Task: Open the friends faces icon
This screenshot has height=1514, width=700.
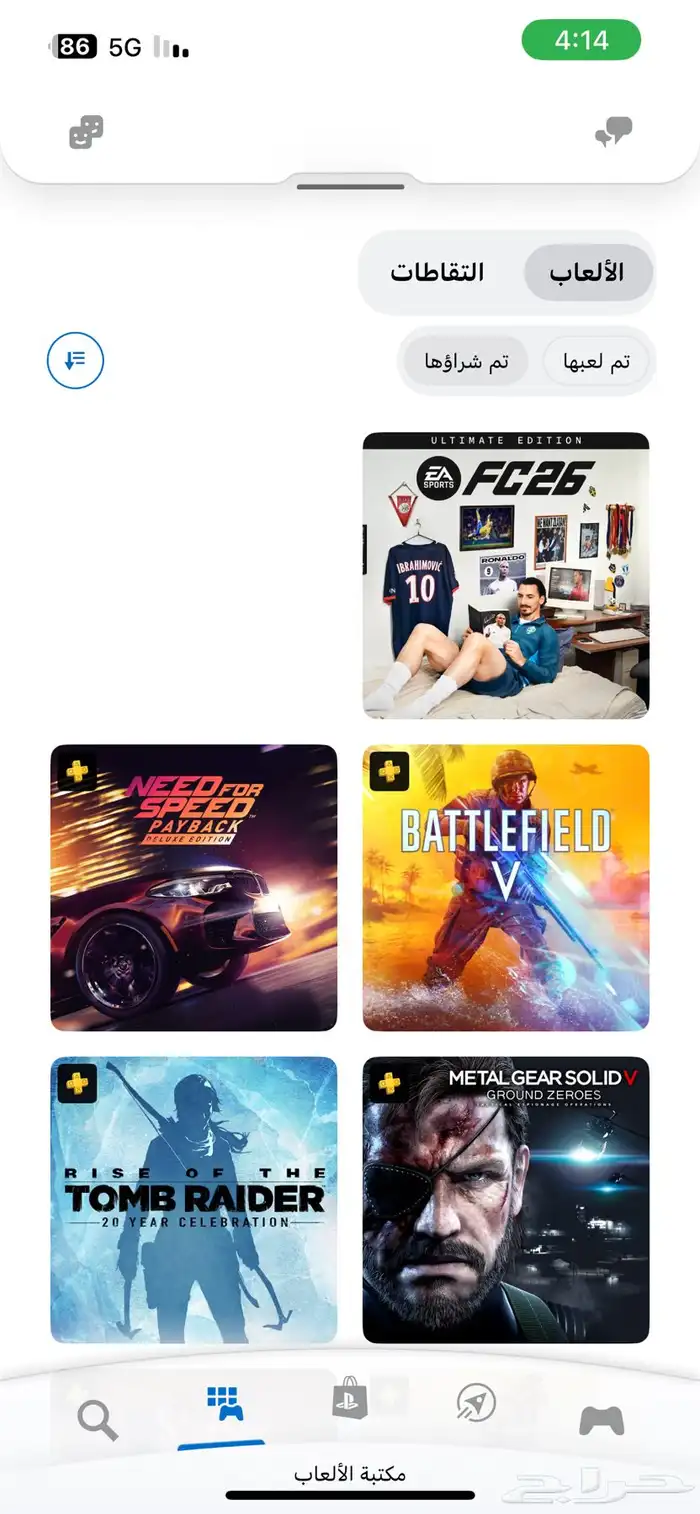Action: (86, 132)
